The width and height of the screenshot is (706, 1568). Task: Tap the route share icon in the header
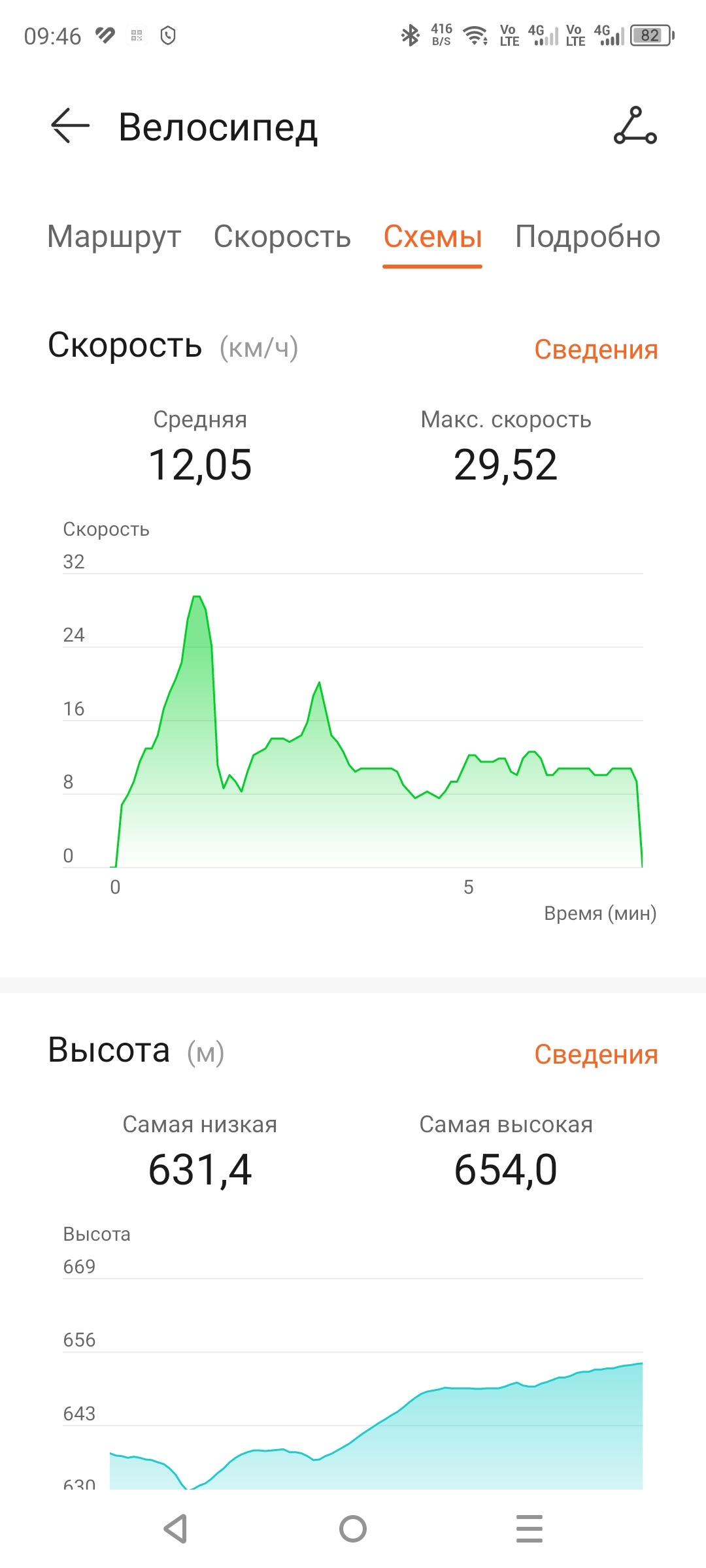pos(635,125)
